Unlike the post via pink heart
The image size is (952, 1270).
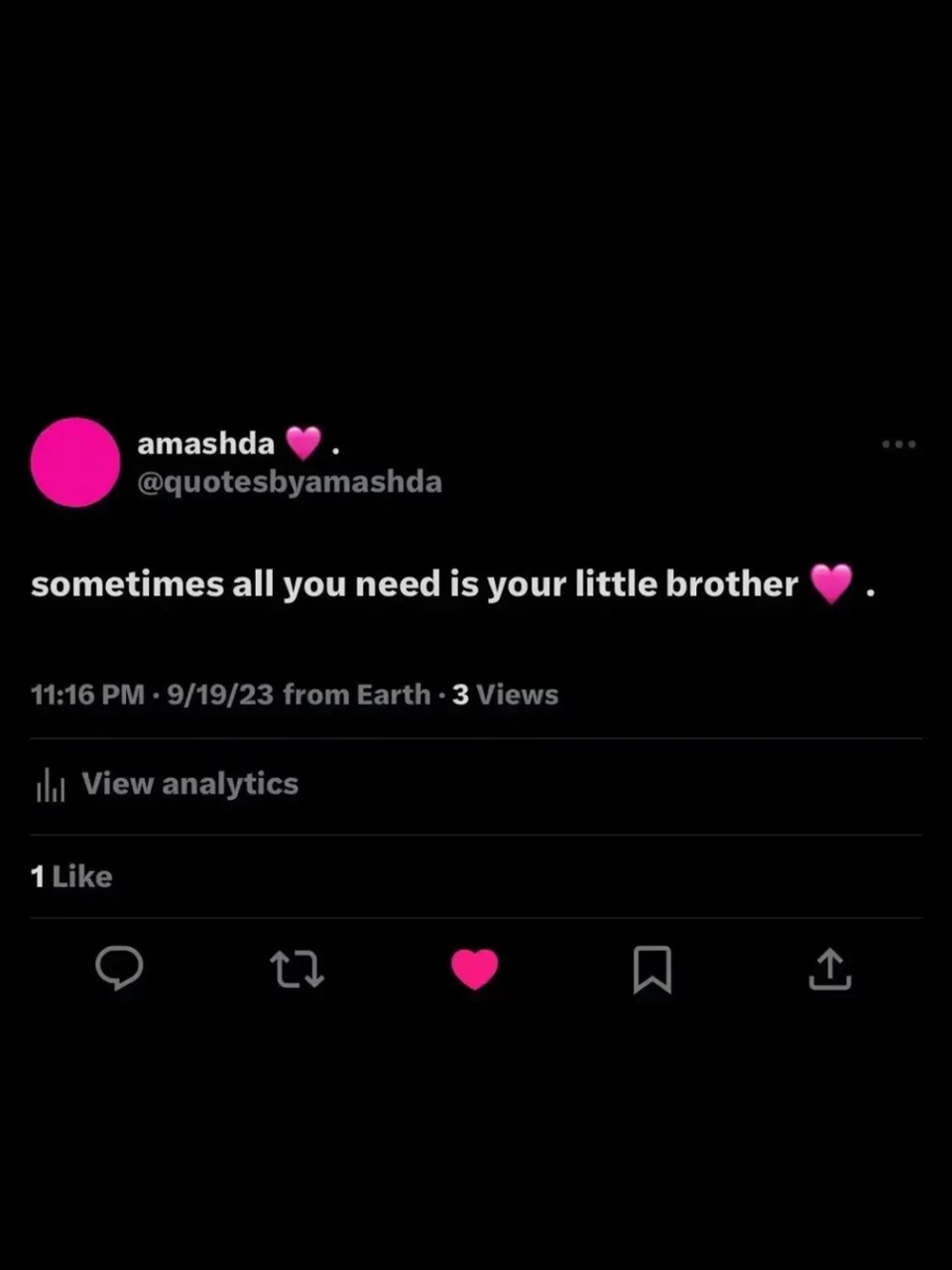475,969
